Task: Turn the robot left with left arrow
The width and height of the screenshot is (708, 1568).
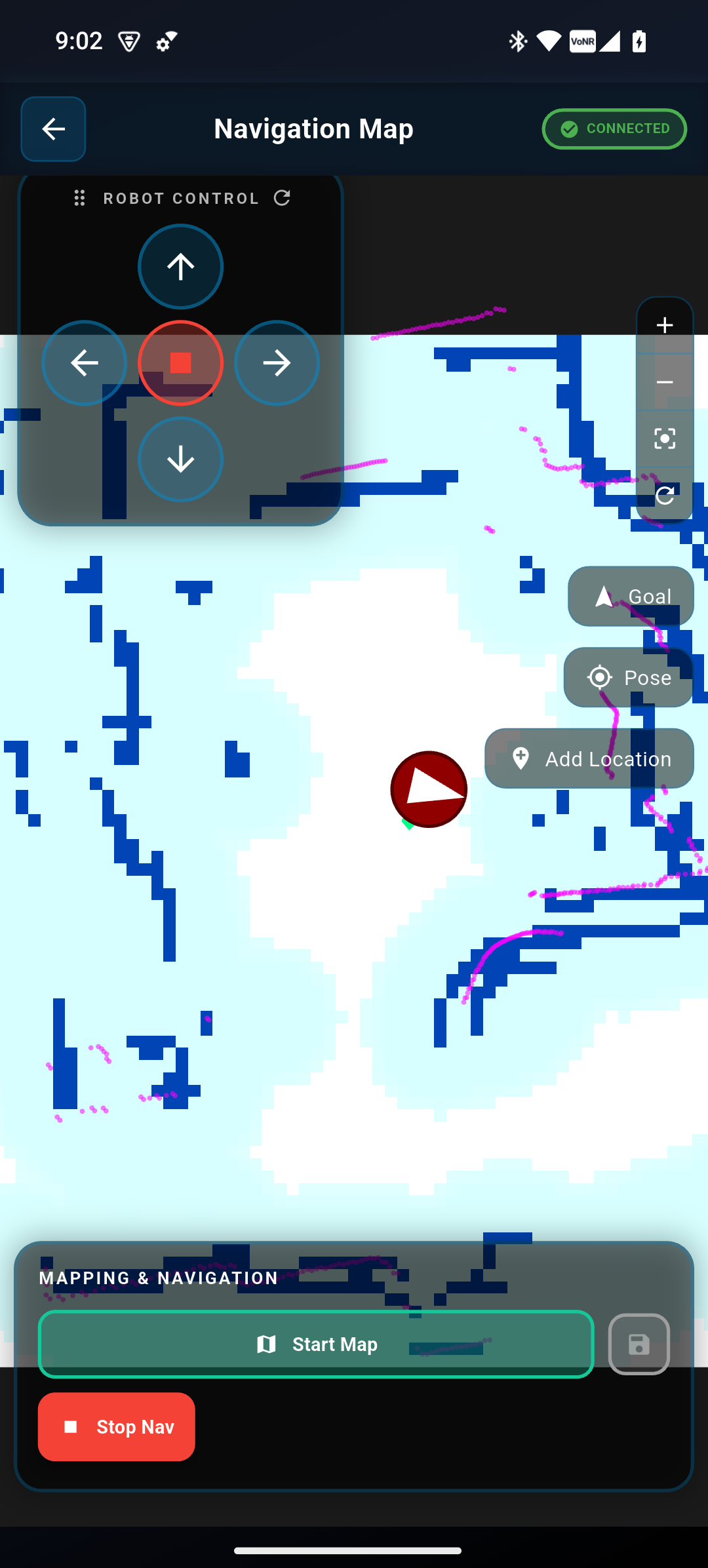Action: coord(84,363)
